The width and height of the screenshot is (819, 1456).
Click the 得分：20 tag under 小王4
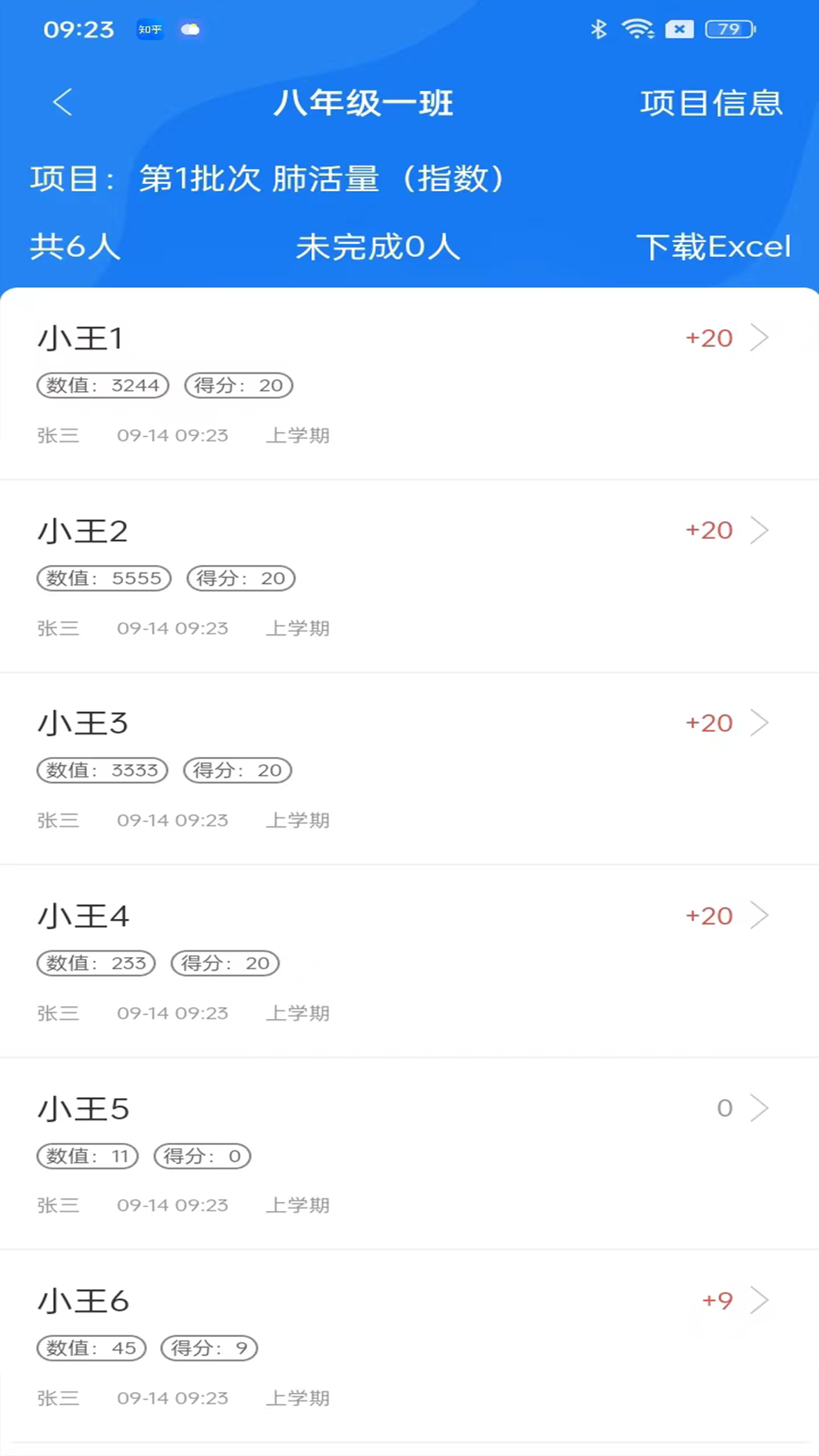(224, 963)
